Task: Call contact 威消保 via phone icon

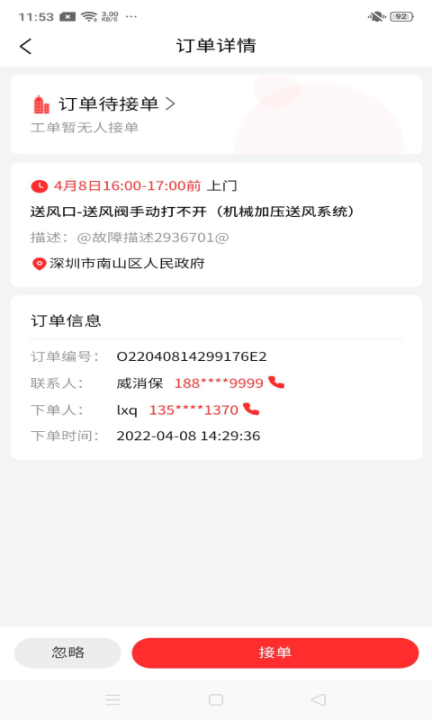Action: click(x=276, y=382)
